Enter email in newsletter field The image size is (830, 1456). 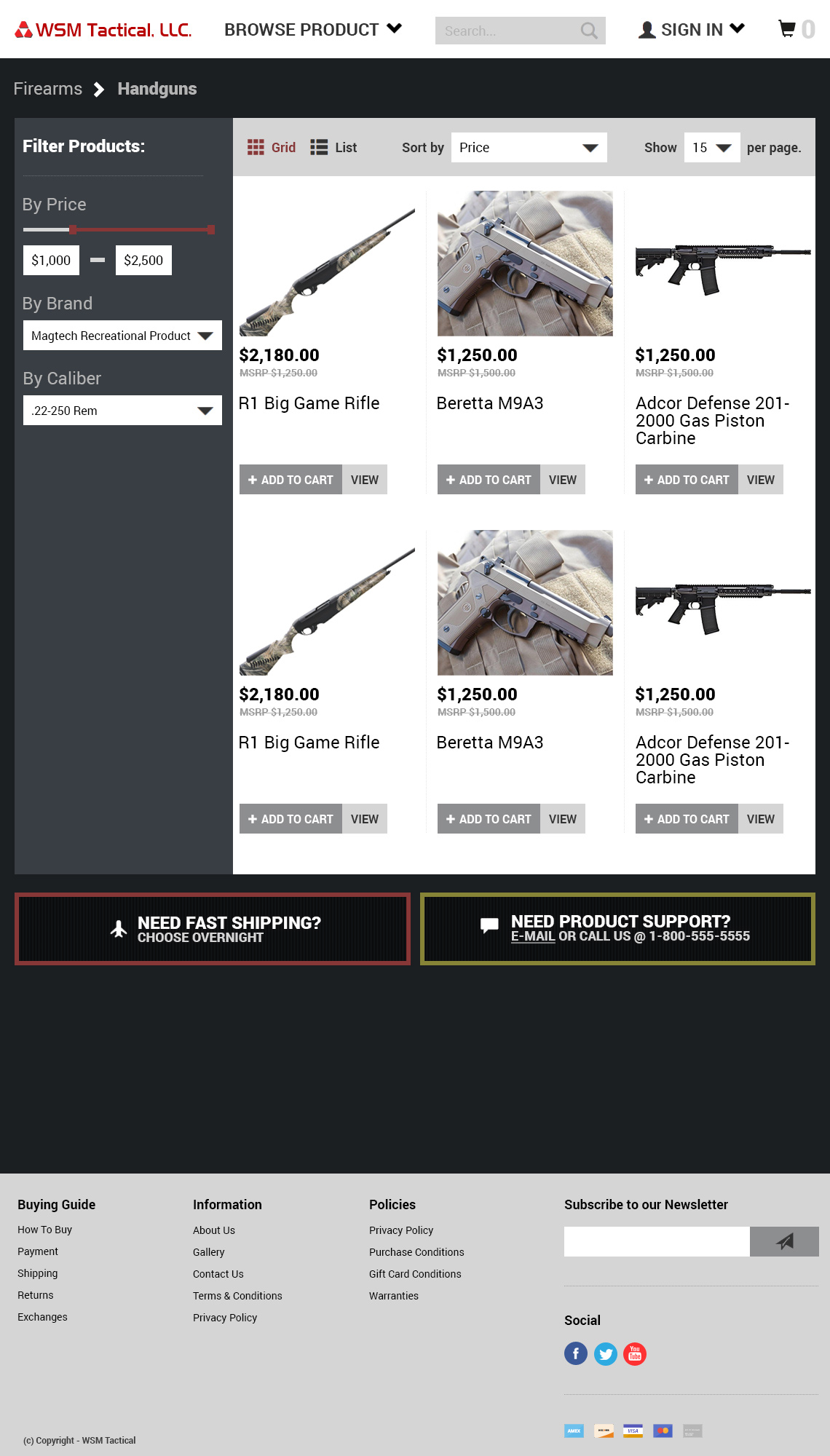(x=657, y=1241)
